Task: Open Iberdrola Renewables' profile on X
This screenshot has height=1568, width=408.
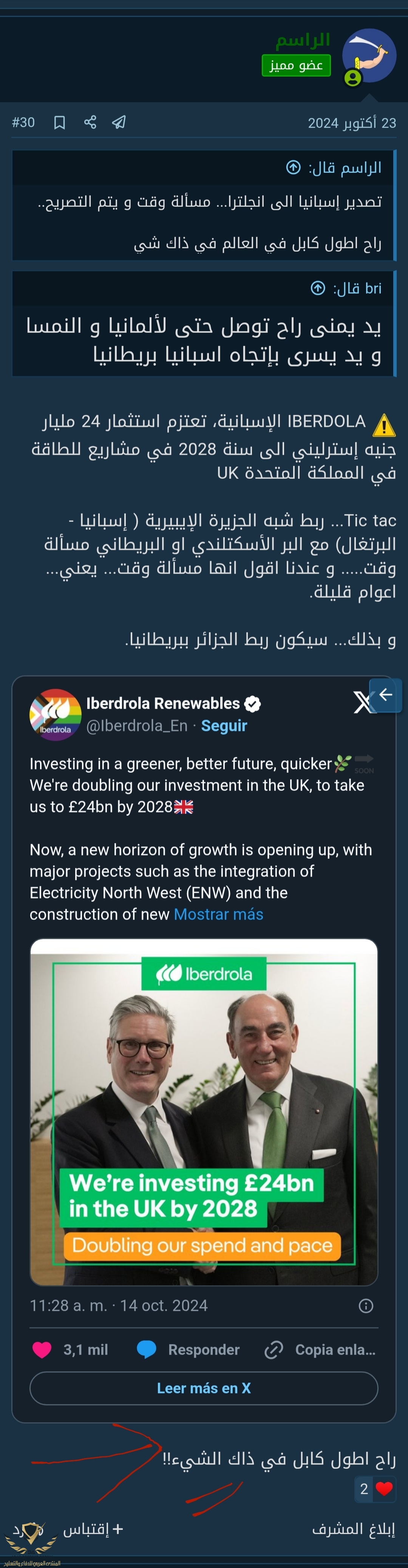Action: pyautogui.click(x=162, y=704)
